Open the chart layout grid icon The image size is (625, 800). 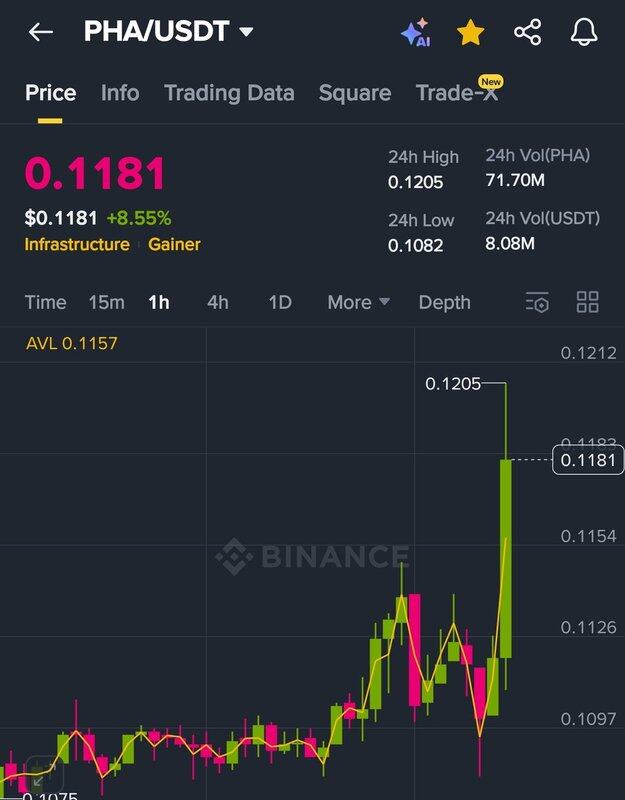pyautogui.click(x=588, y=302)
